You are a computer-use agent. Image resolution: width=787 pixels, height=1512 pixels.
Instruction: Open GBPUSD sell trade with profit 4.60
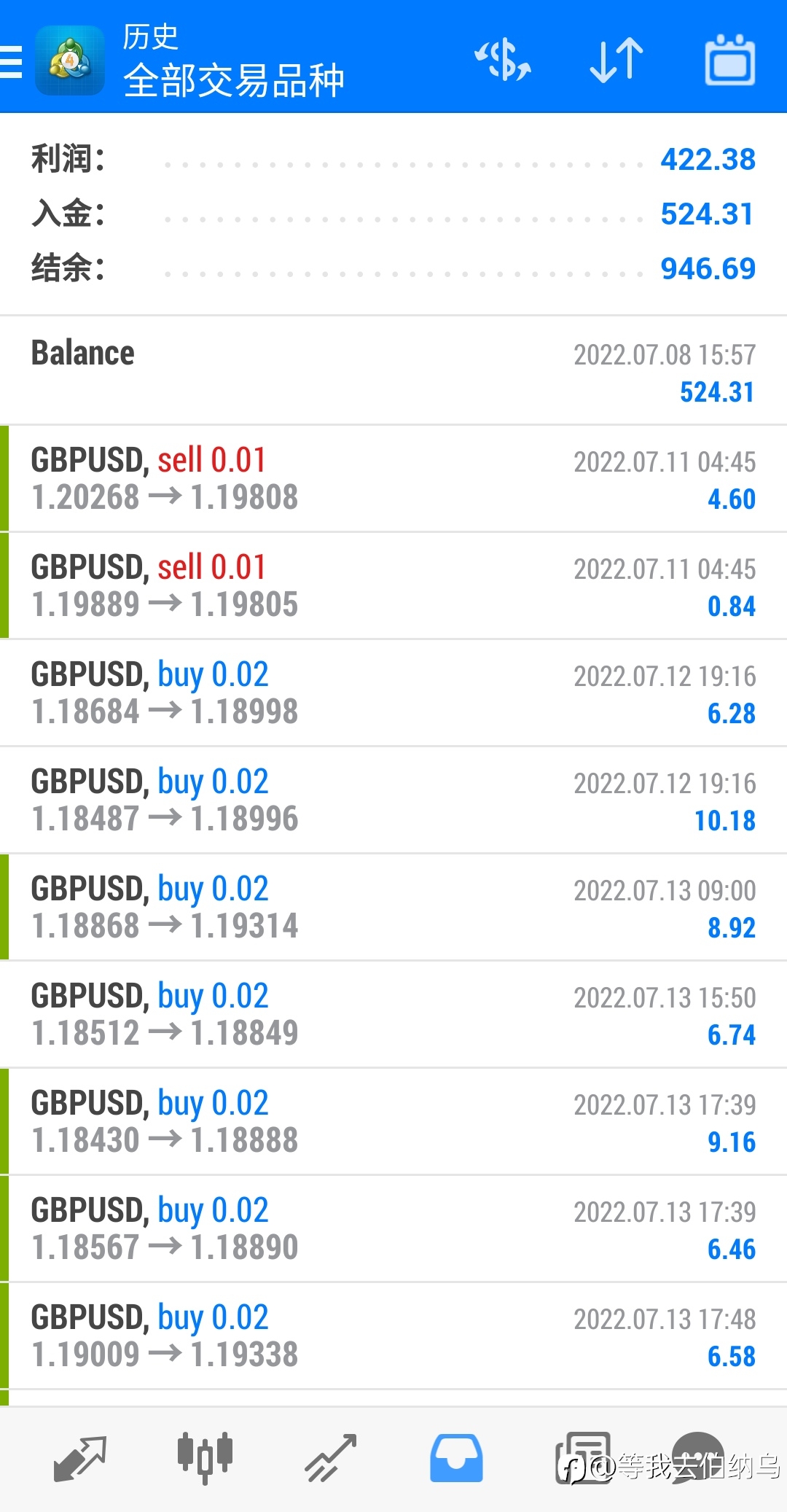pos(393,479)
